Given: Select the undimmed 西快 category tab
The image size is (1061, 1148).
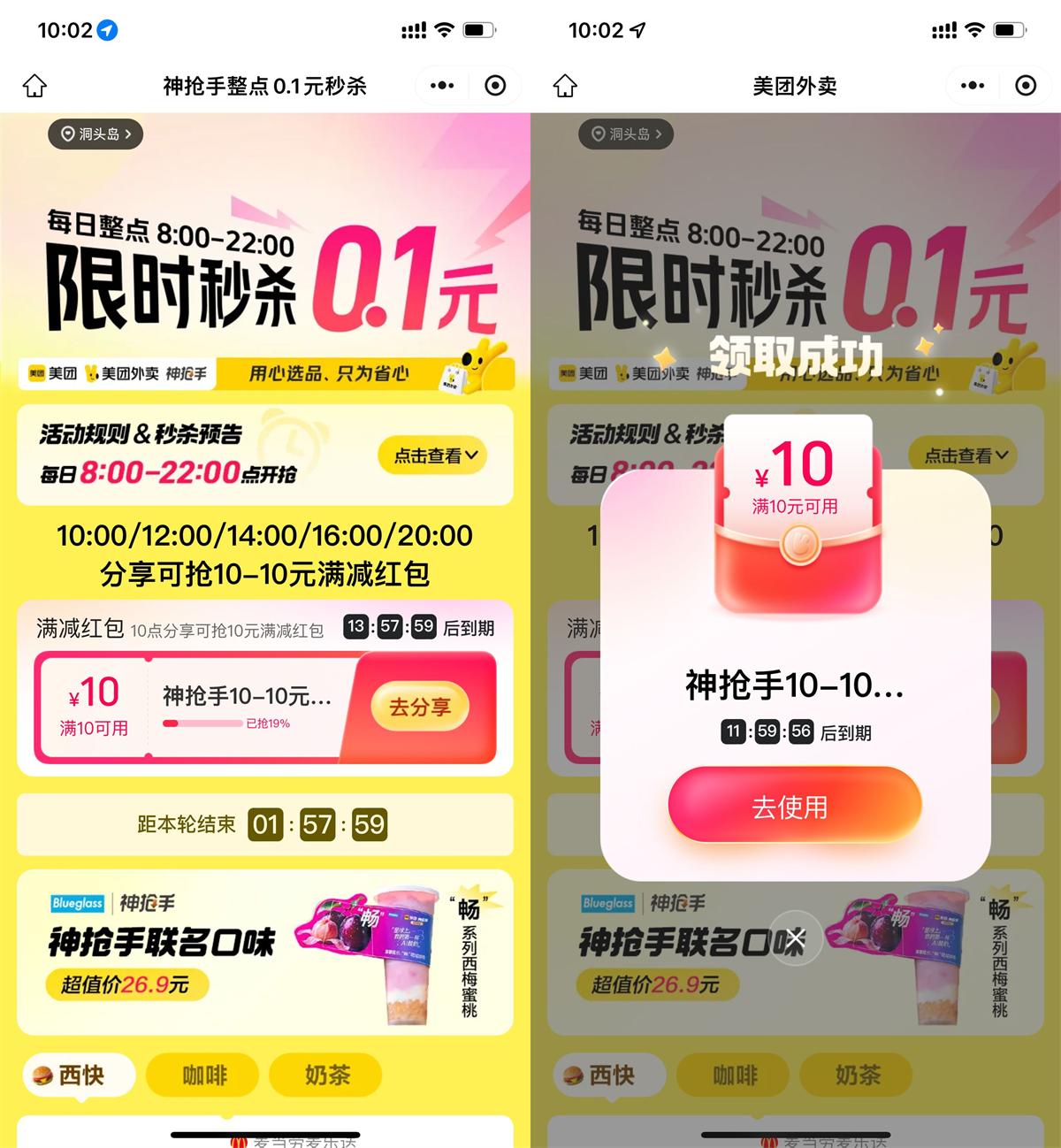Looking at the screenshot, I should 80,1075.
